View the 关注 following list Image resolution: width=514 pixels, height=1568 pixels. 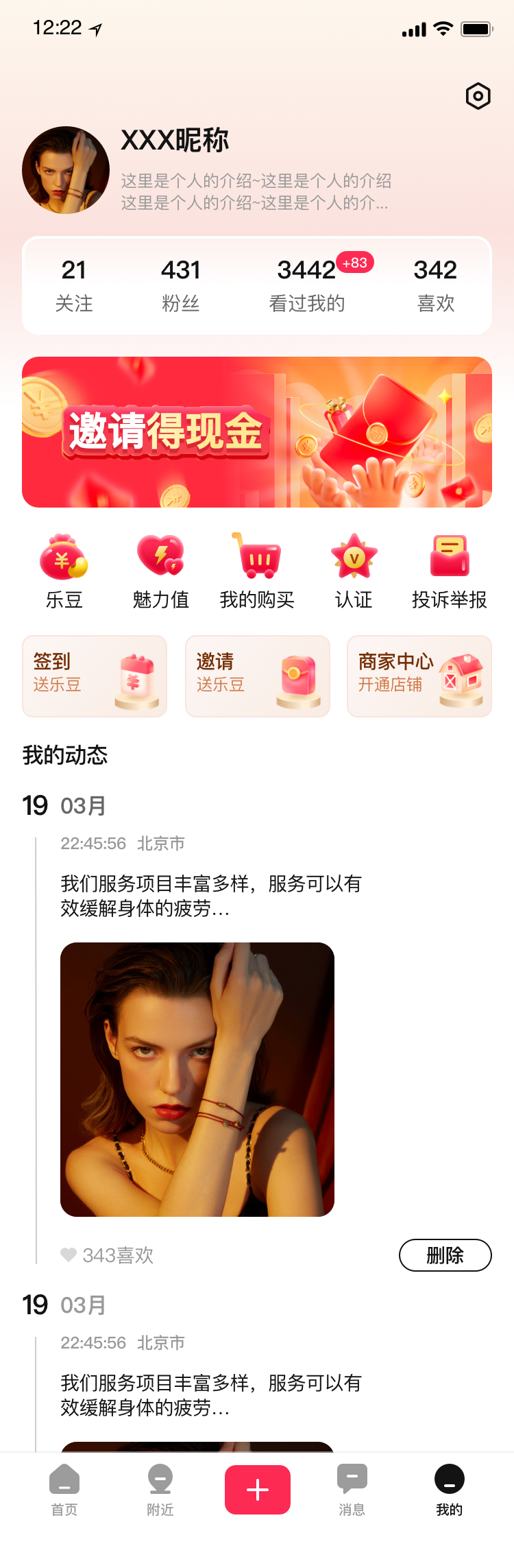(74, 285)
